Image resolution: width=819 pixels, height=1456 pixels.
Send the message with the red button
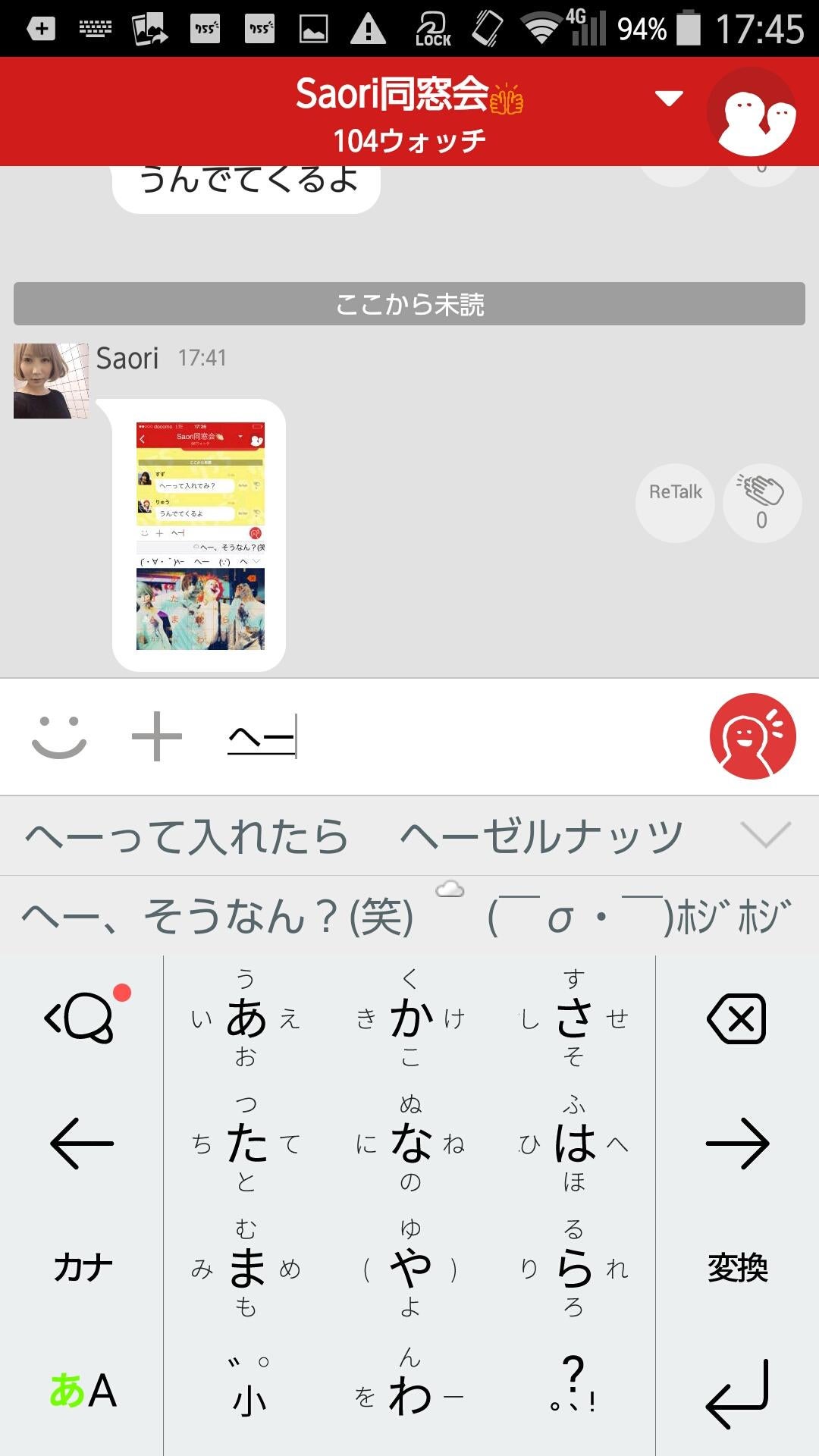(x=752, y=736)
